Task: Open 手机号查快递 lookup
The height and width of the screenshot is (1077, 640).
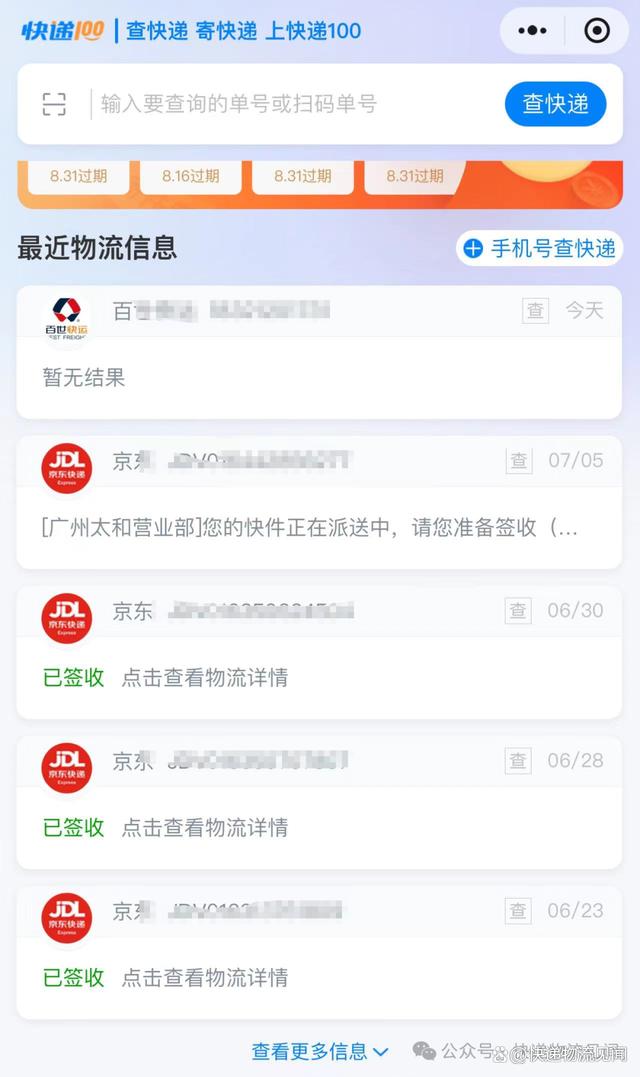Action: [x=539, y=248]
